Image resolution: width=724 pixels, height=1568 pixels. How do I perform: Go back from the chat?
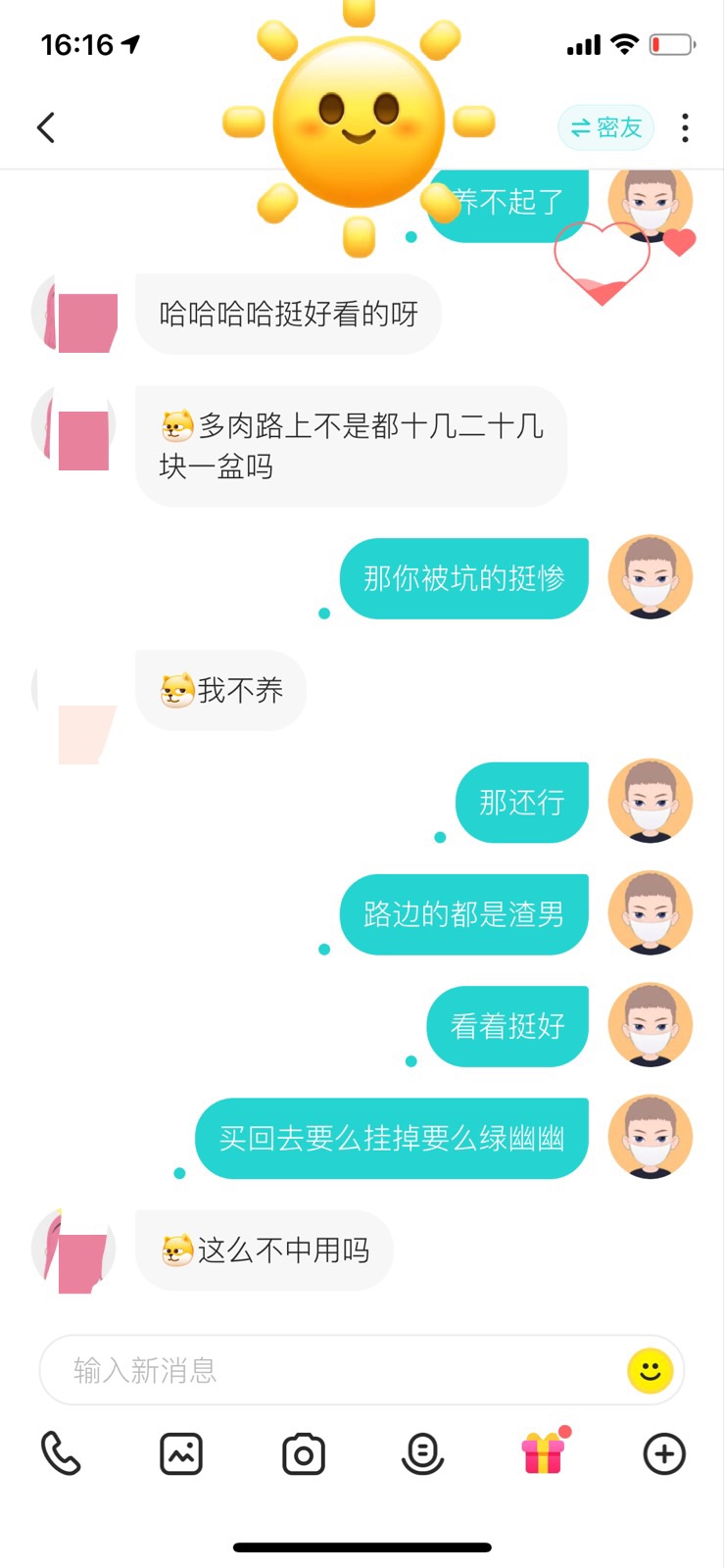pos(46,127)
